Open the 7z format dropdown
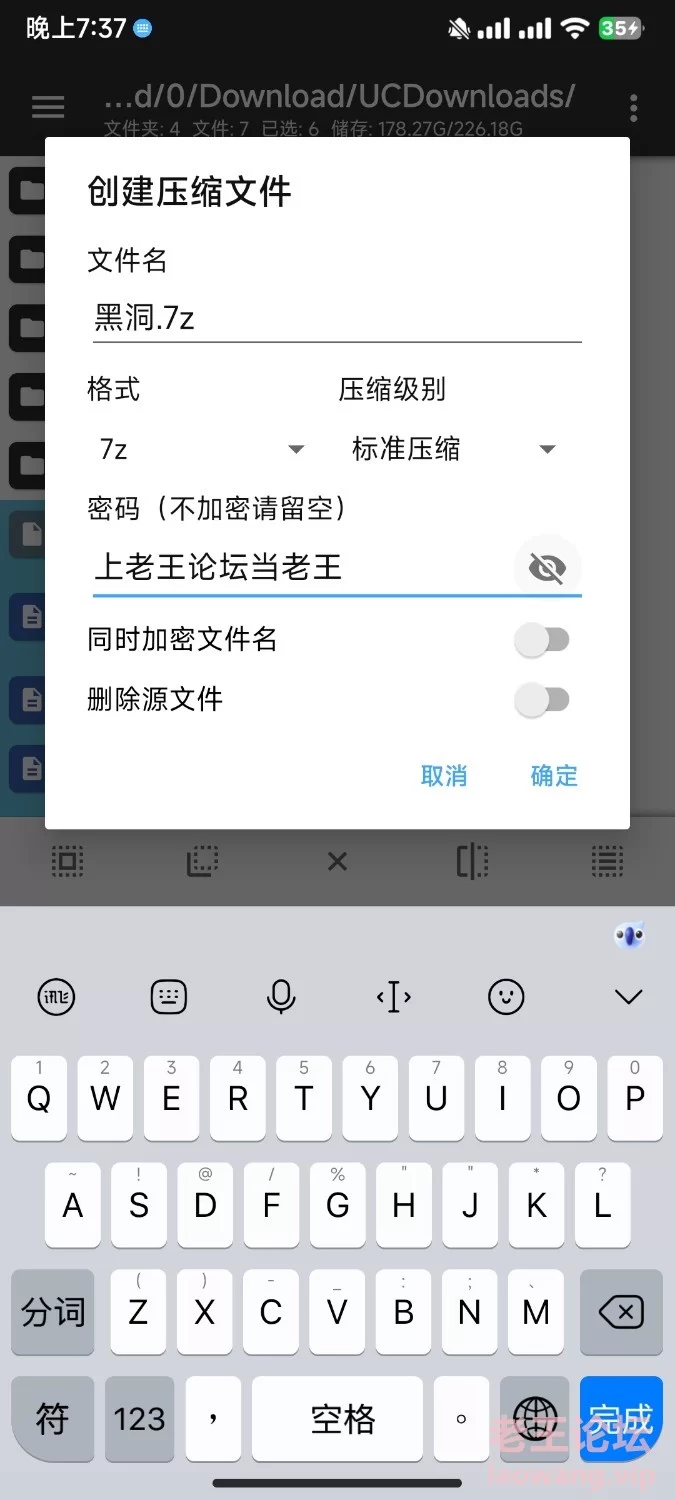This screenshot has width=675, height=1500. click(x=200, y=450)
